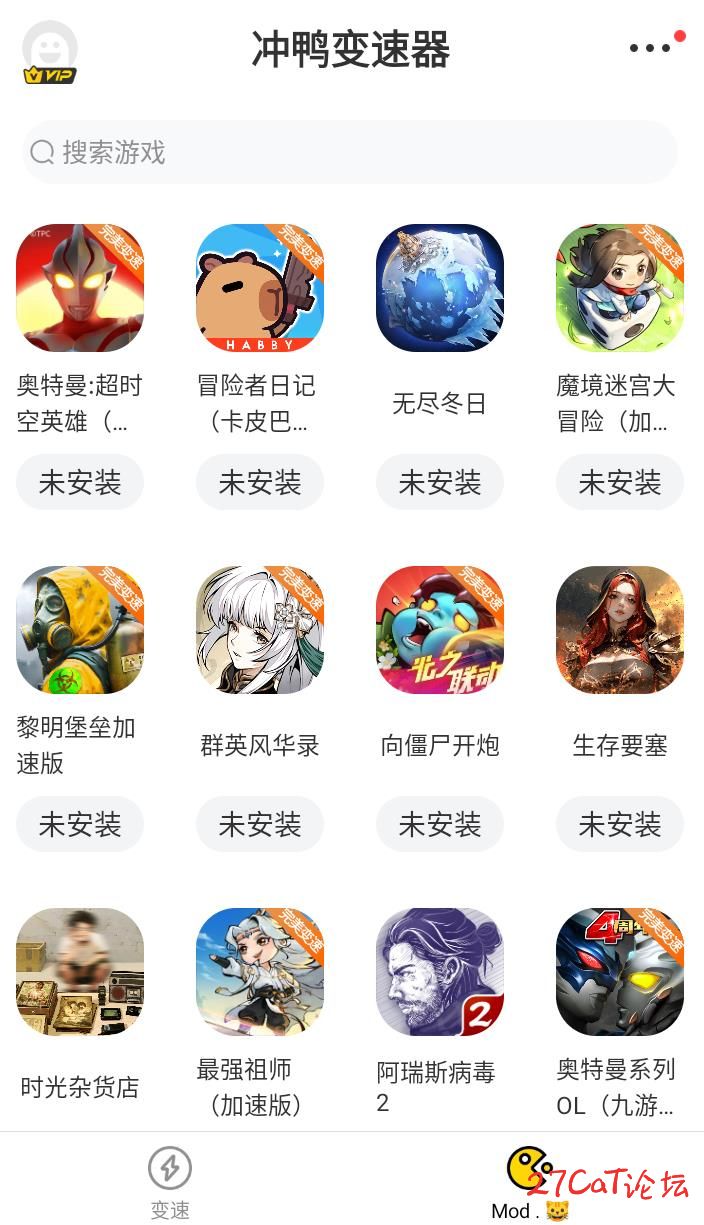Switch to the 变速 tab
This screenshot has height=1225, width=704.
pos(170,1182)
